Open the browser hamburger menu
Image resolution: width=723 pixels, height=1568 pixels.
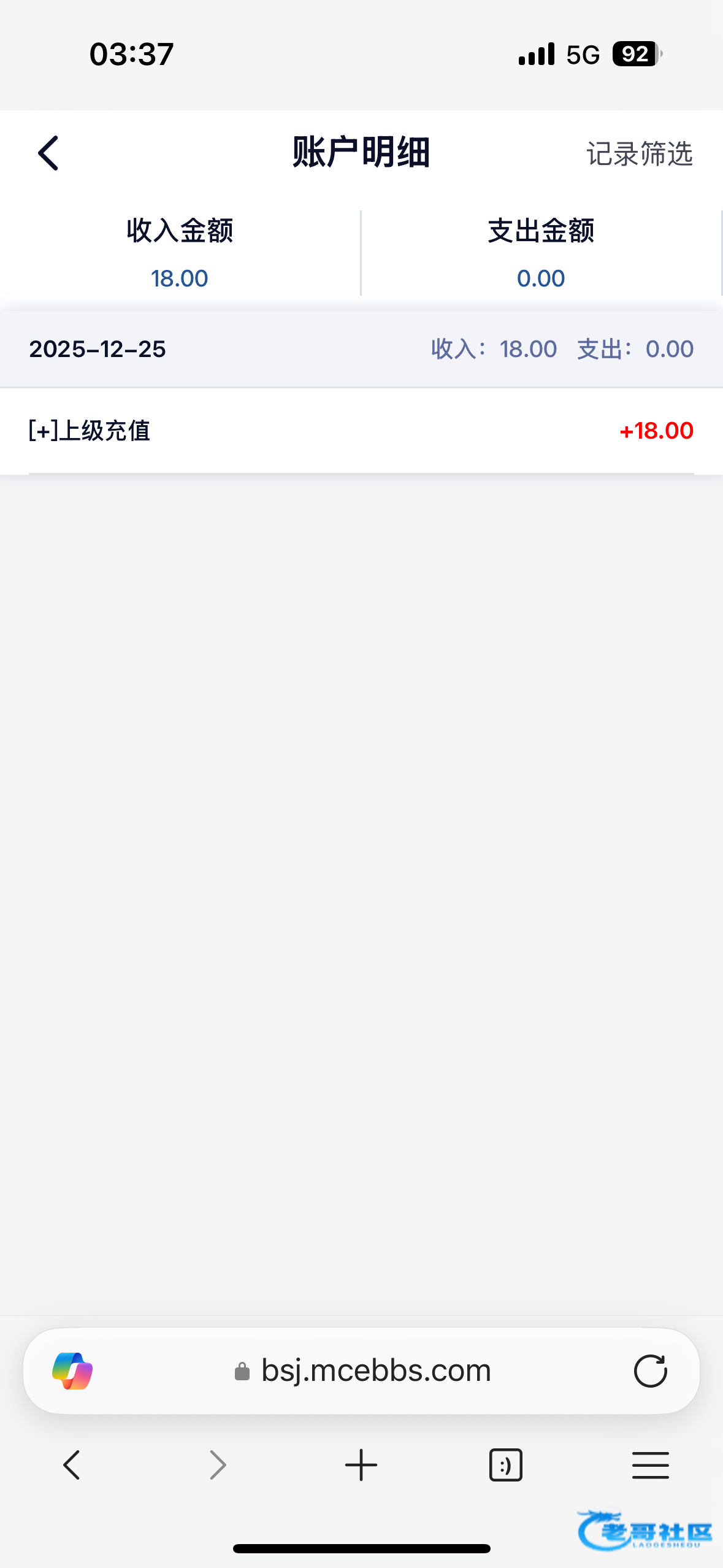(x=650, y=1465)
